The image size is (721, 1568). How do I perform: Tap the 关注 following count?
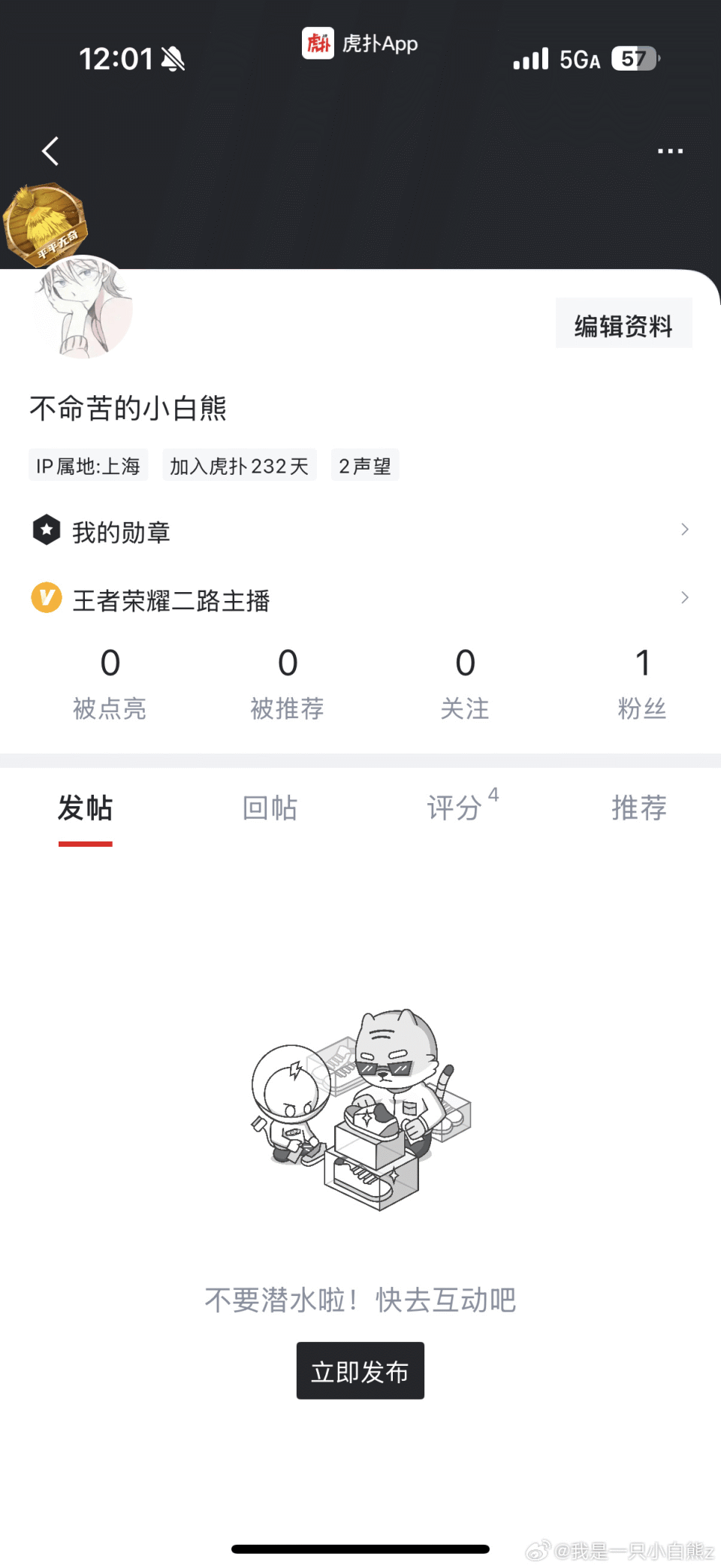coord(466,680)
